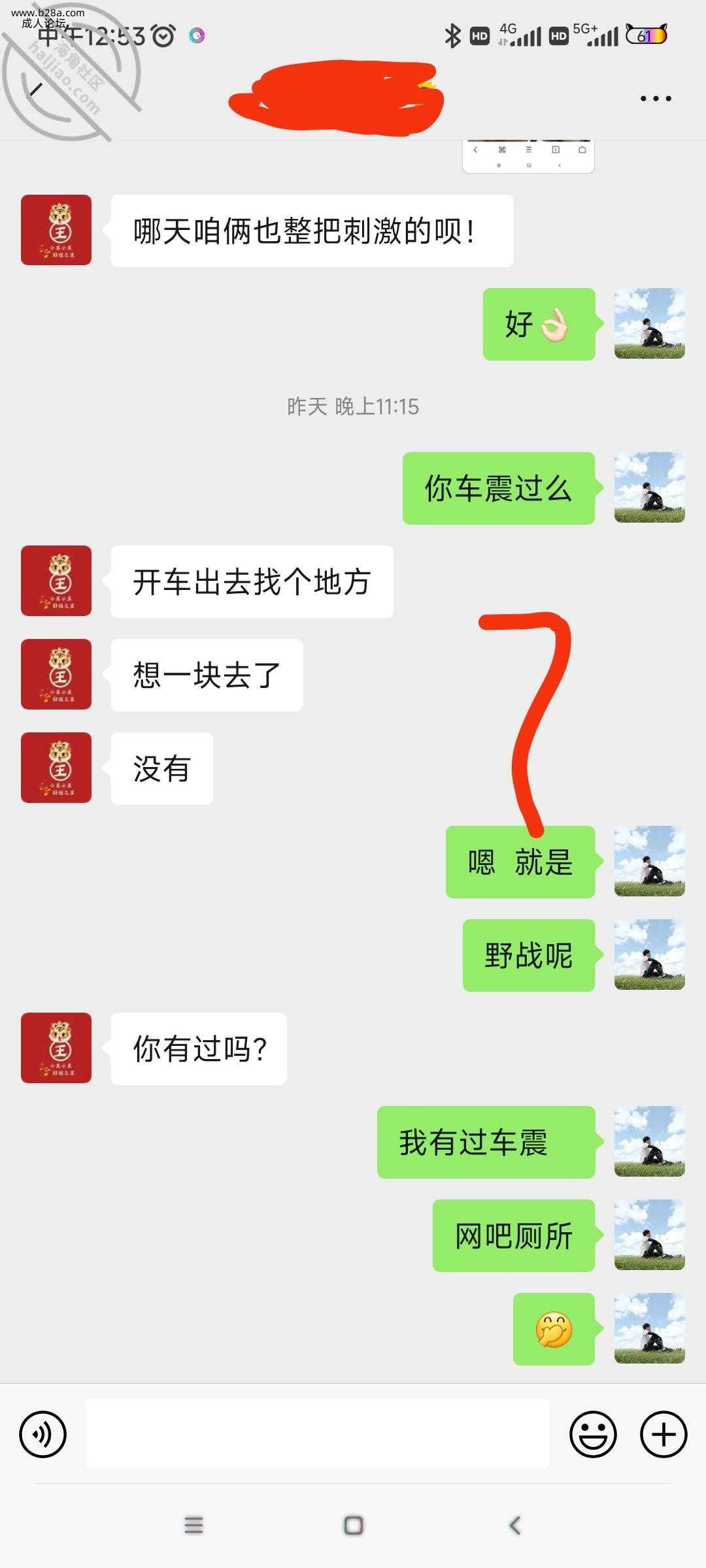Viewport: 706px width, 1568px height.
Task: Go back from this chat
Action: [37, 89]
